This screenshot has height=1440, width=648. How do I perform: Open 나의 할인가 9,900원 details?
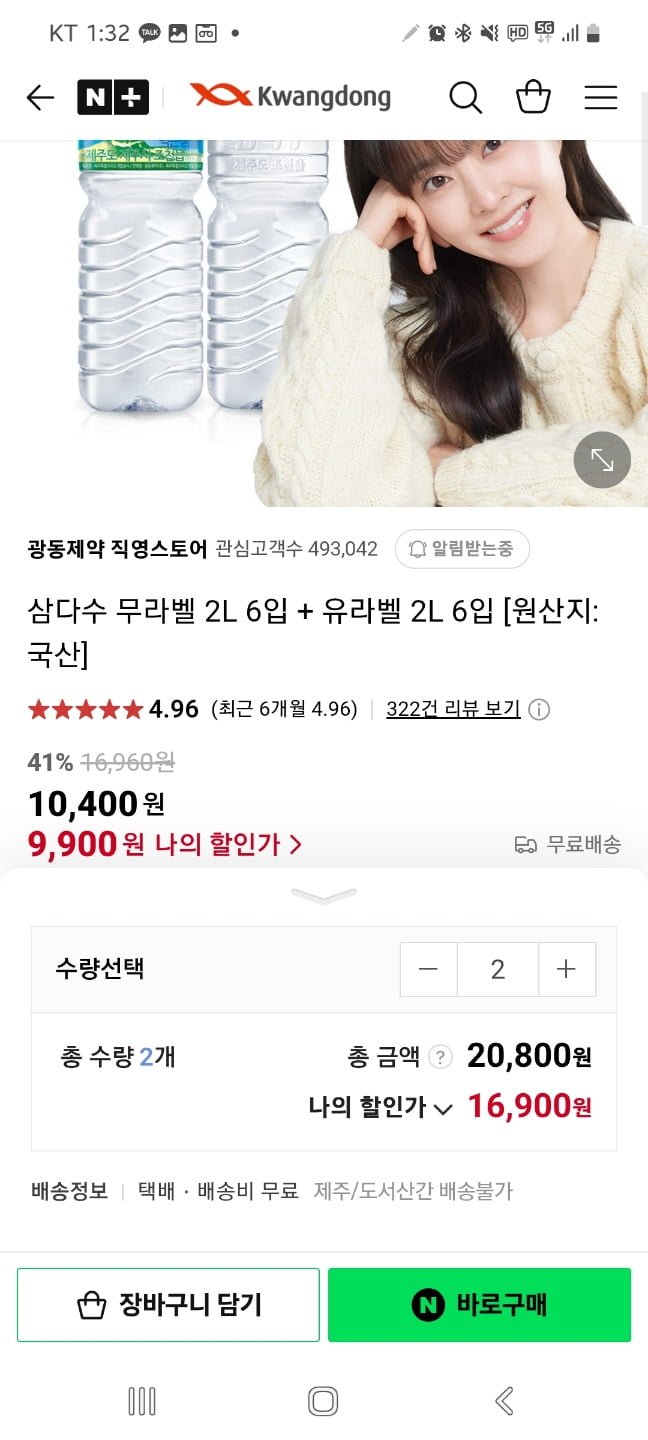(x=165, y=845)
